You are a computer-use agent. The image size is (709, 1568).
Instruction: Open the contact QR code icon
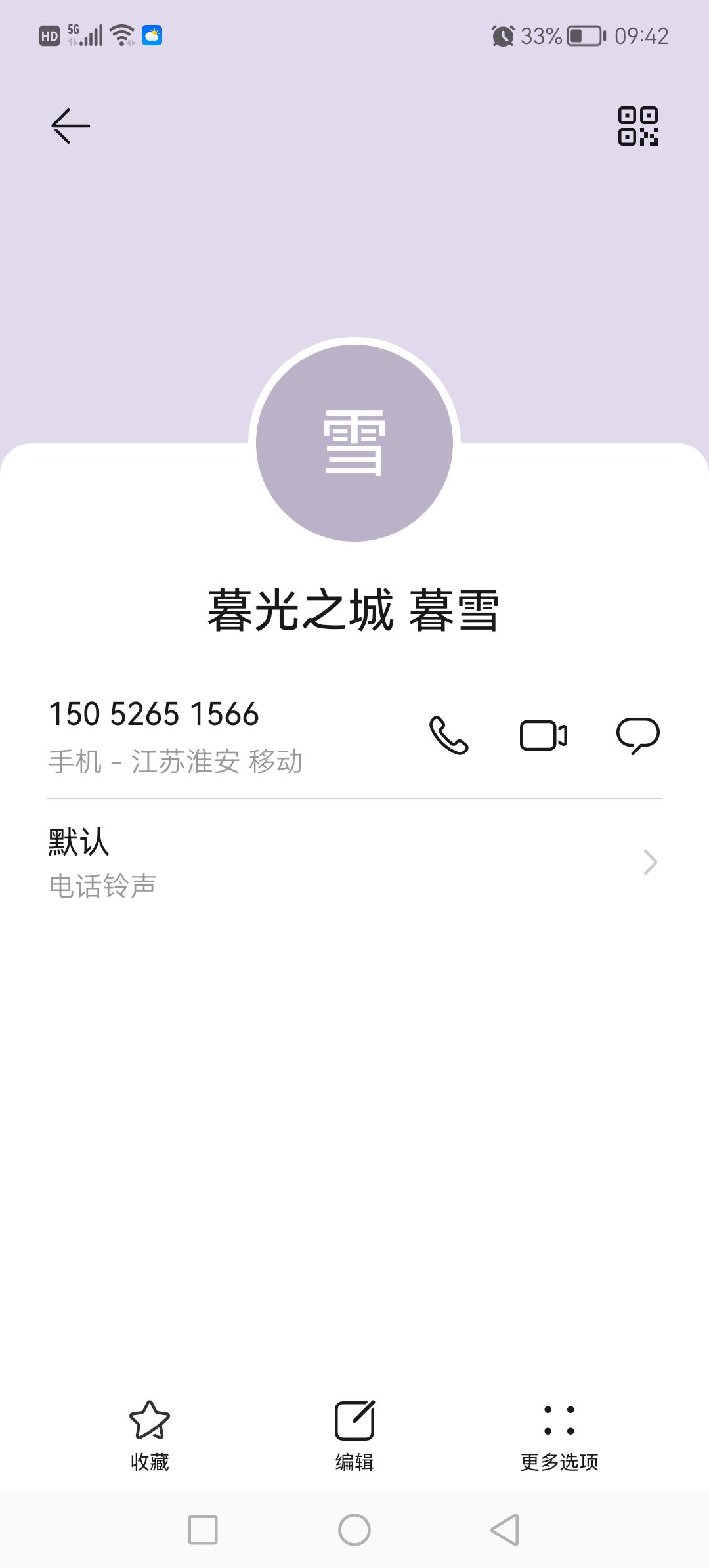pos(638,125)
